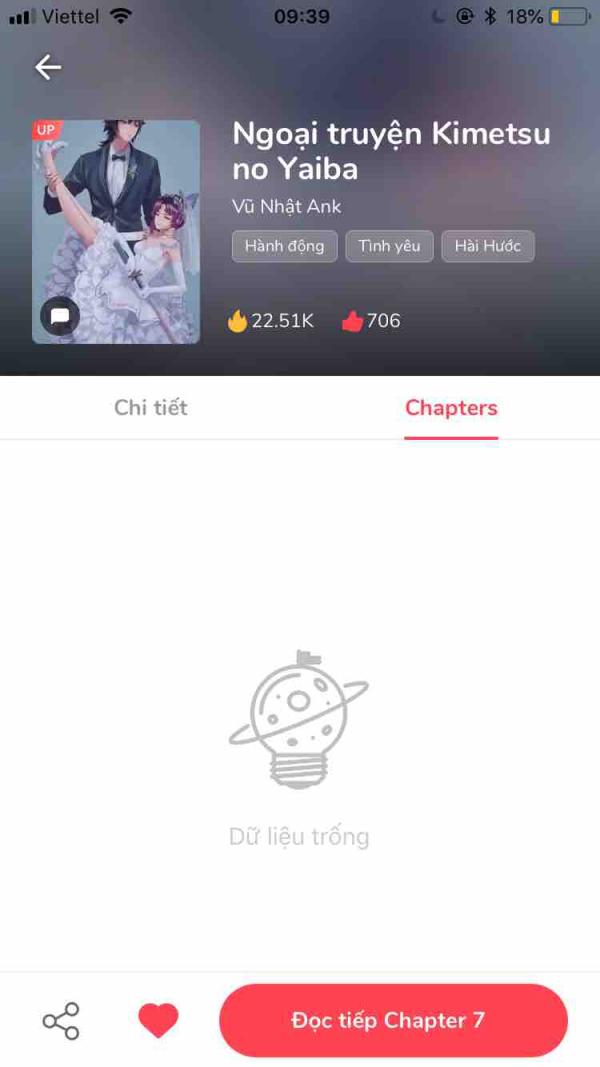The width and height of the screenshot is (600, 1067).
Task: Toggle the heart favorite icon
Action: click(x=158, y=1020)
